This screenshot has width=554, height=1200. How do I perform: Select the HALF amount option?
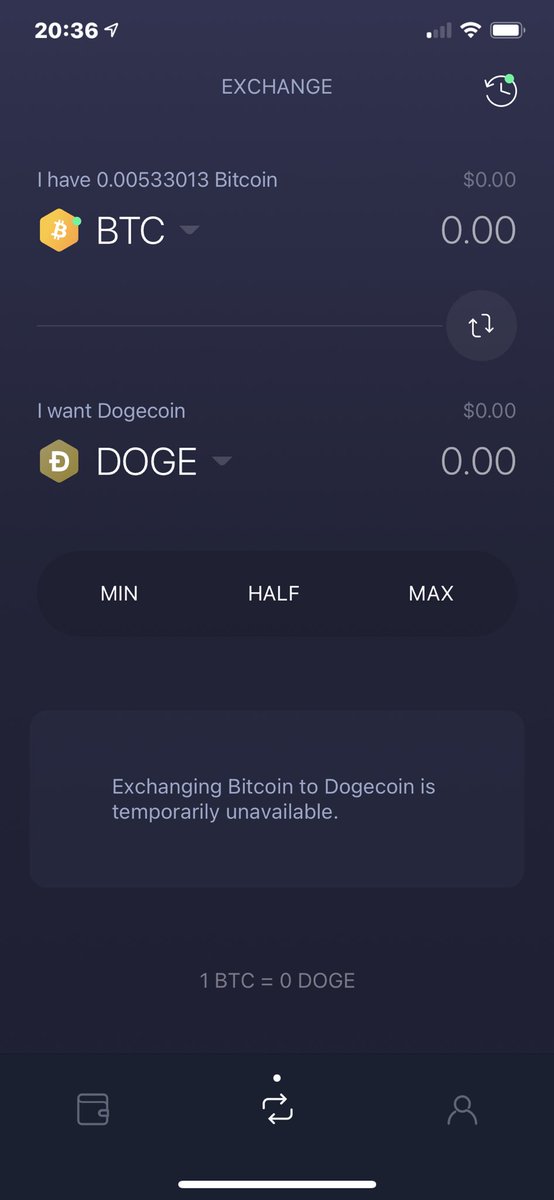pyautogui.click(x=274, y=593)
